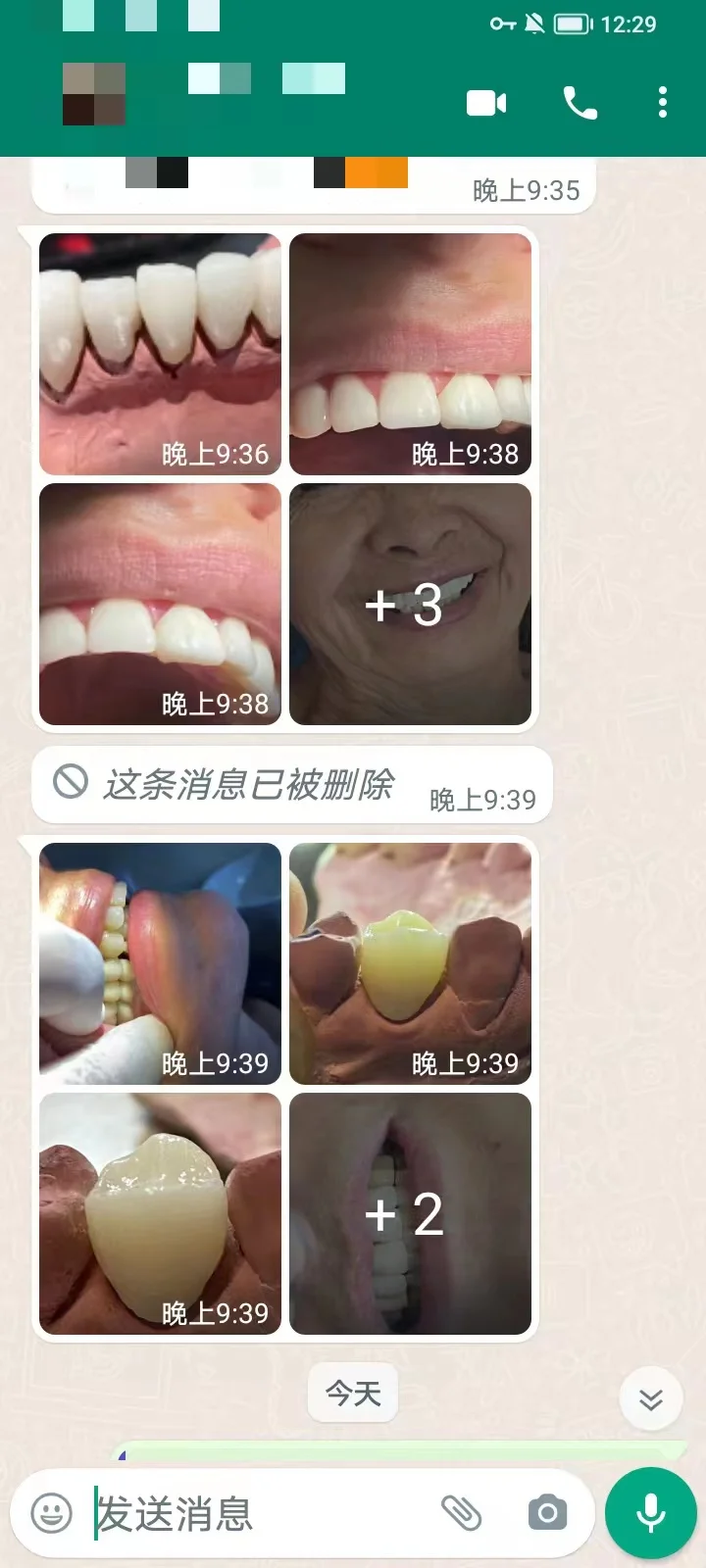
Task: Tap the scroll-to-bottom double chevron
Action: 650,1399
